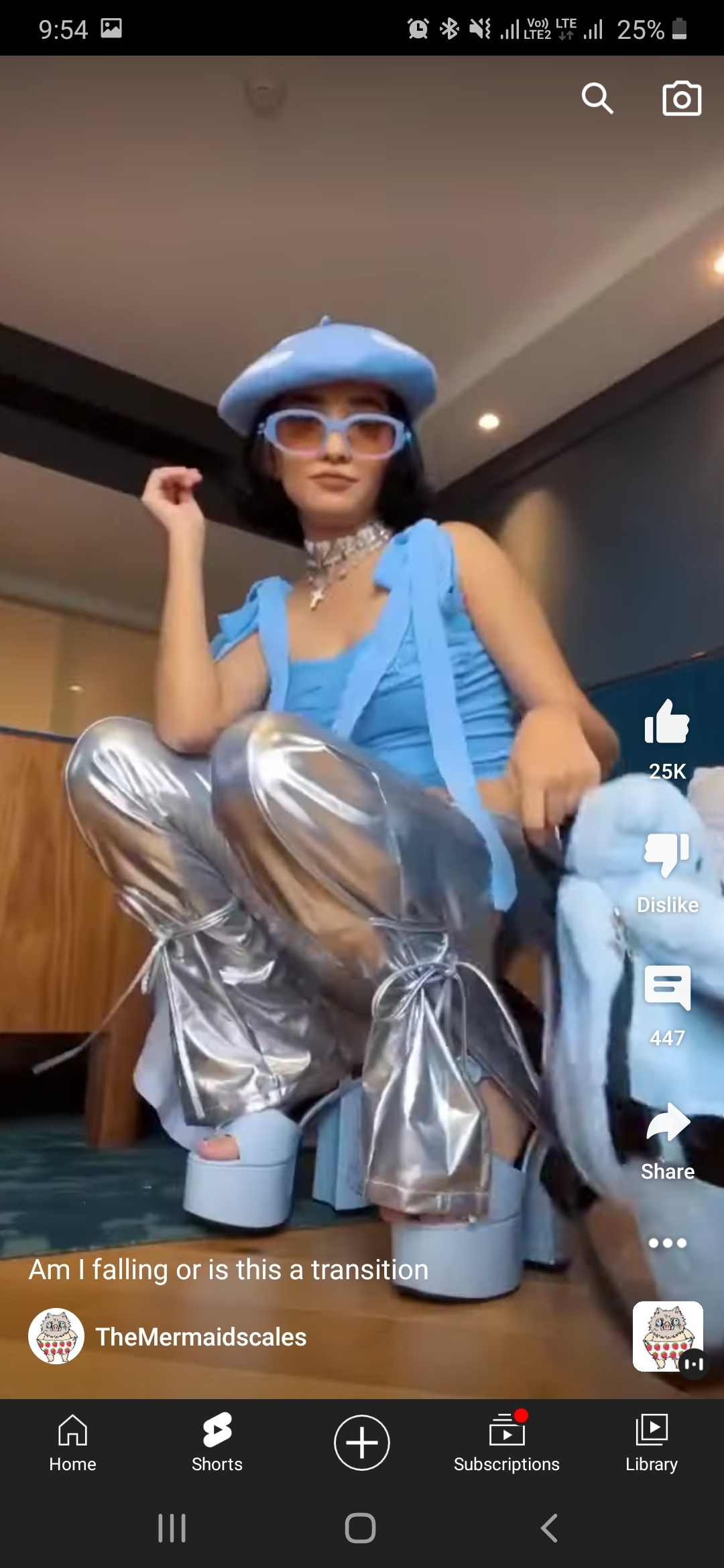Like this Short
The image size is (724, 1568).
[667, 724]
